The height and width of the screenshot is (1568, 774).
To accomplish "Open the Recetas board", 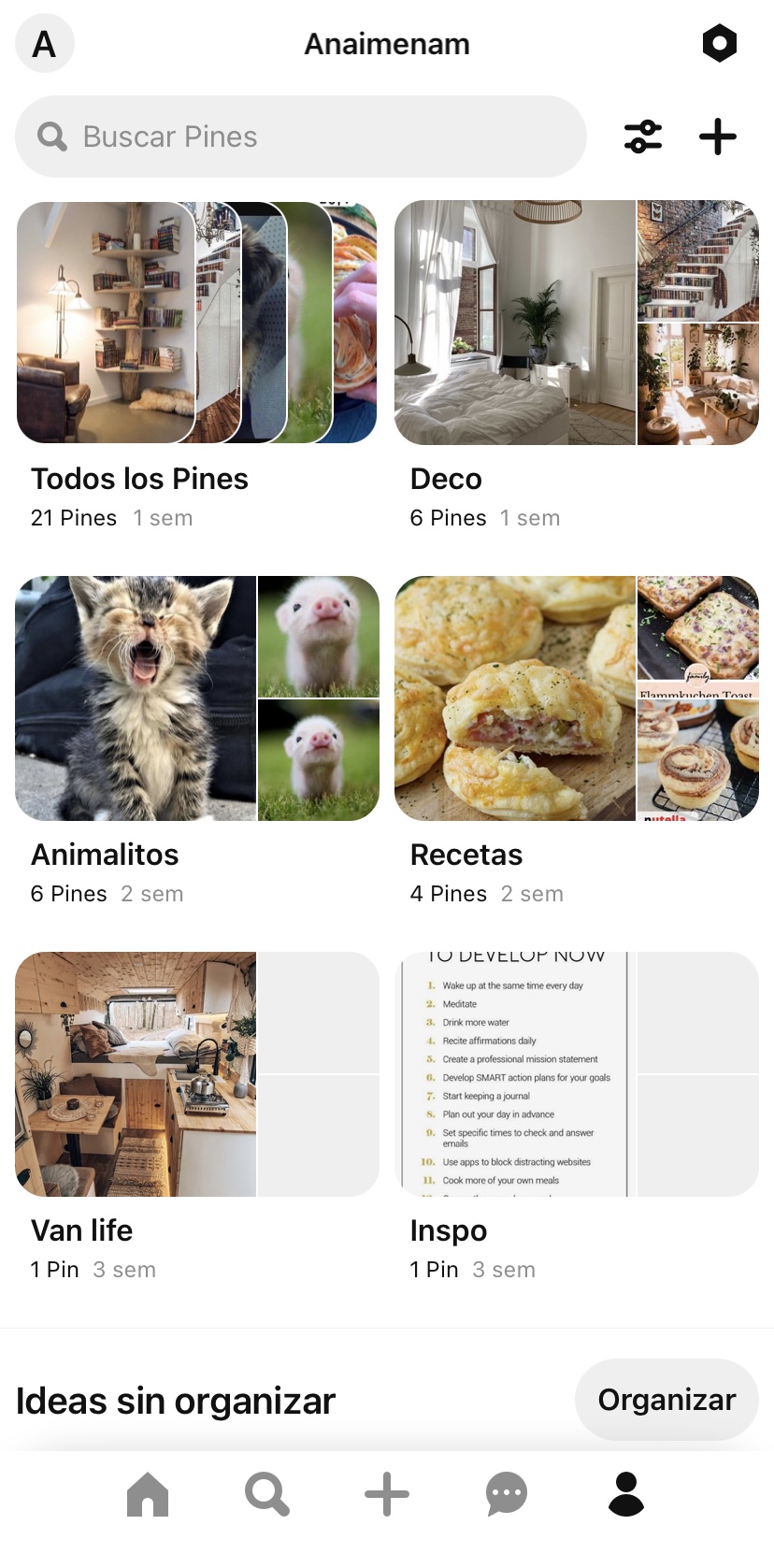I will point(576,698).
